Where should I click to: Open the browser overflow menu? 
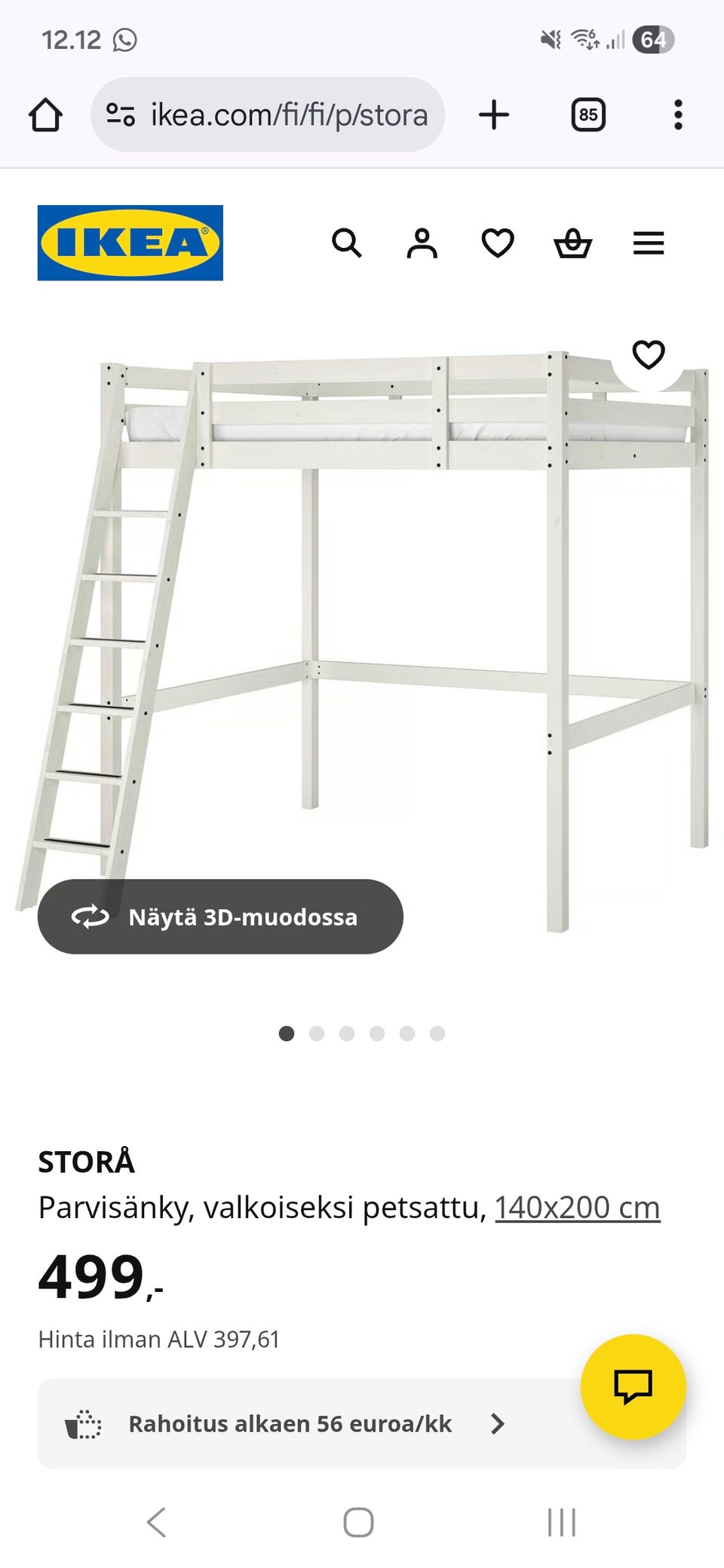tap(678, 115)
